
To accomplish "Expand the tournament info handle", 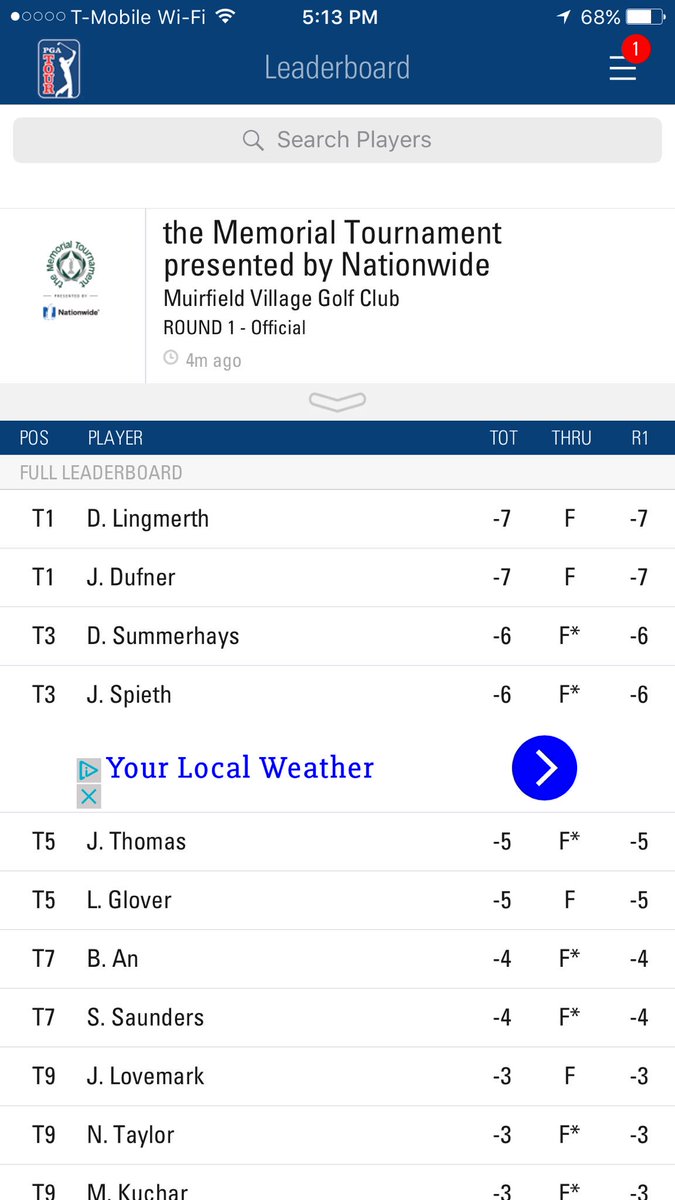I will 337,401.
